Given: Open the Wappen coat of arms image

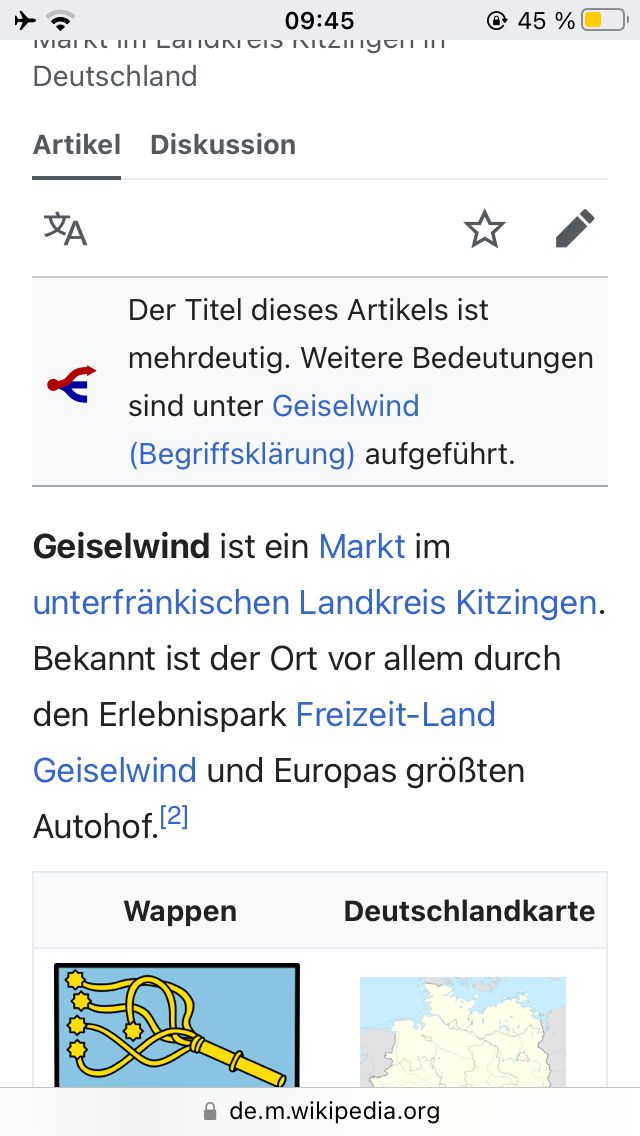Looking at the screenshot, I should tap(177, 1025).
